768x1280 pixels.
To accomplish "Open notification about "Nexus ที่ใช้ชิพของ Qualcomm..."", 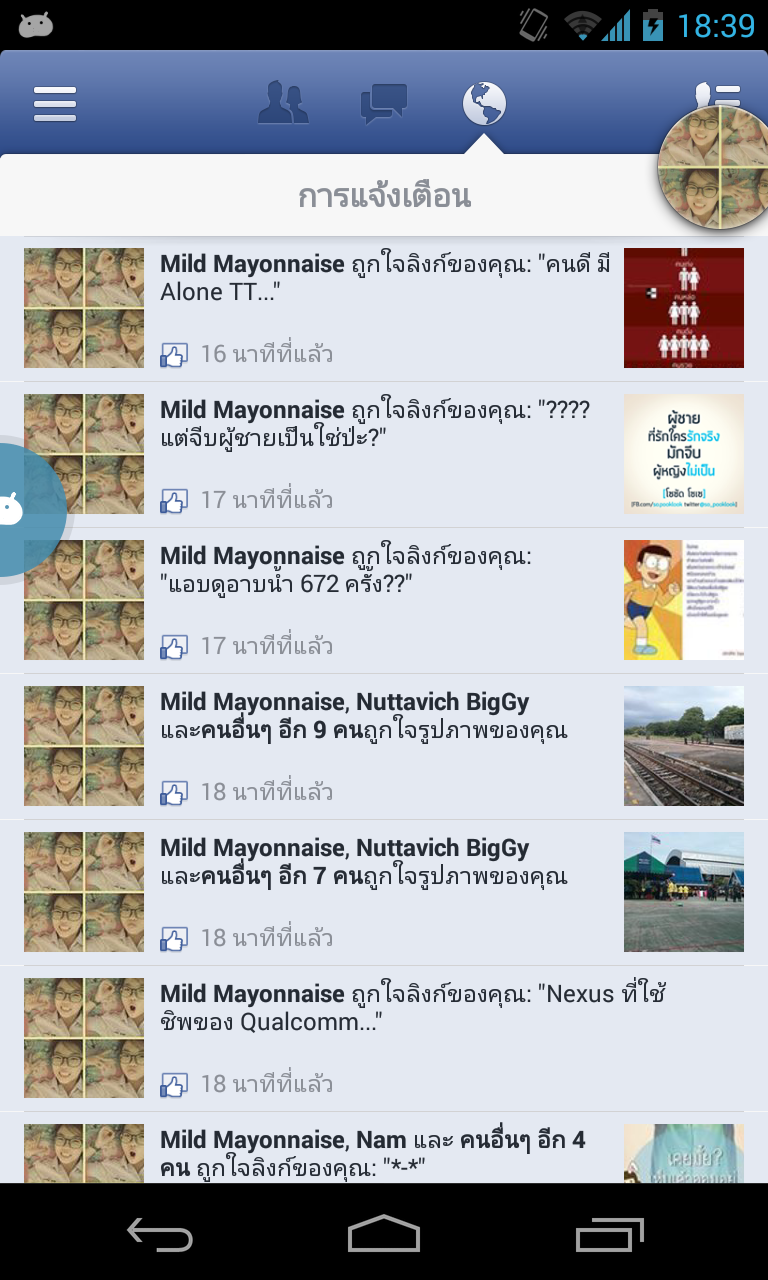I will [x=385, y=1038].
